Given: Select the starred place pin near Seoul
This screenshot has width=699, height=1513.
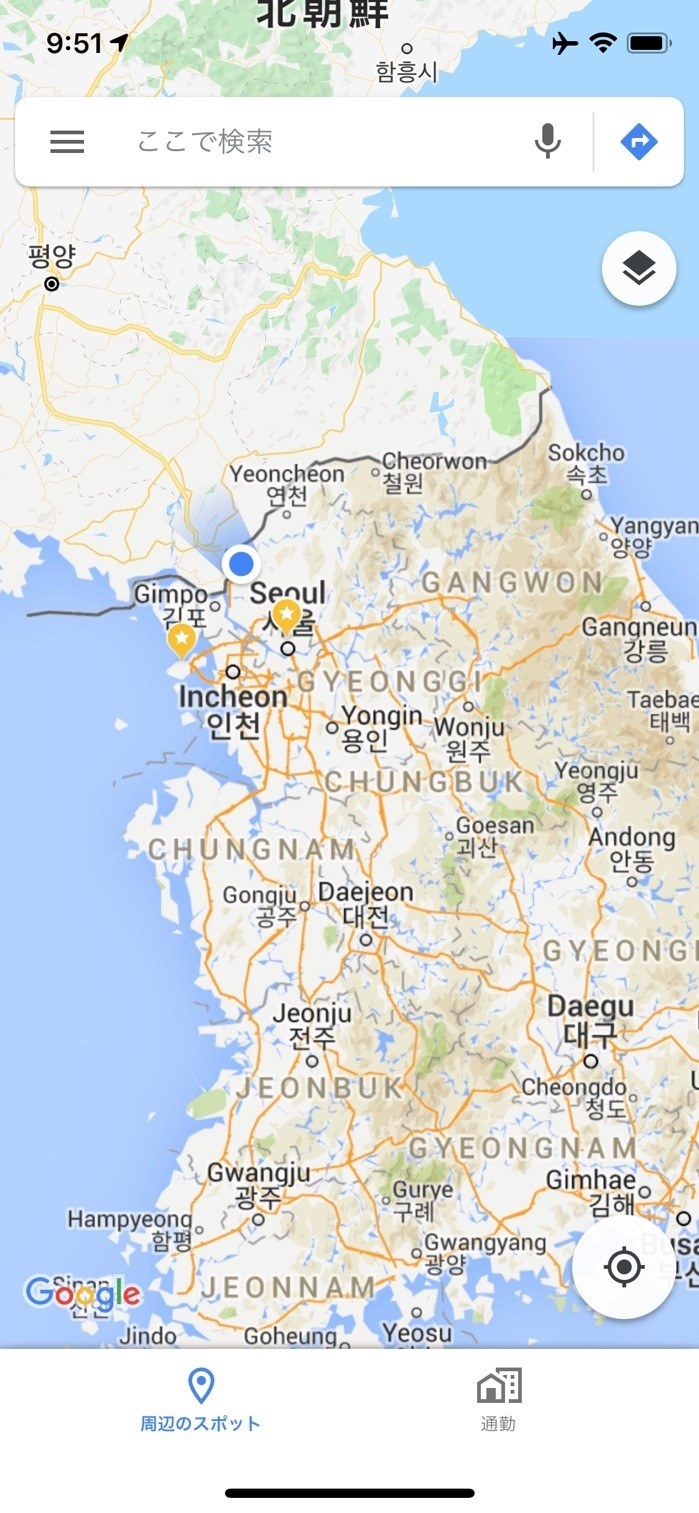Looking at the screenshot, I should (x=287, y=615).
